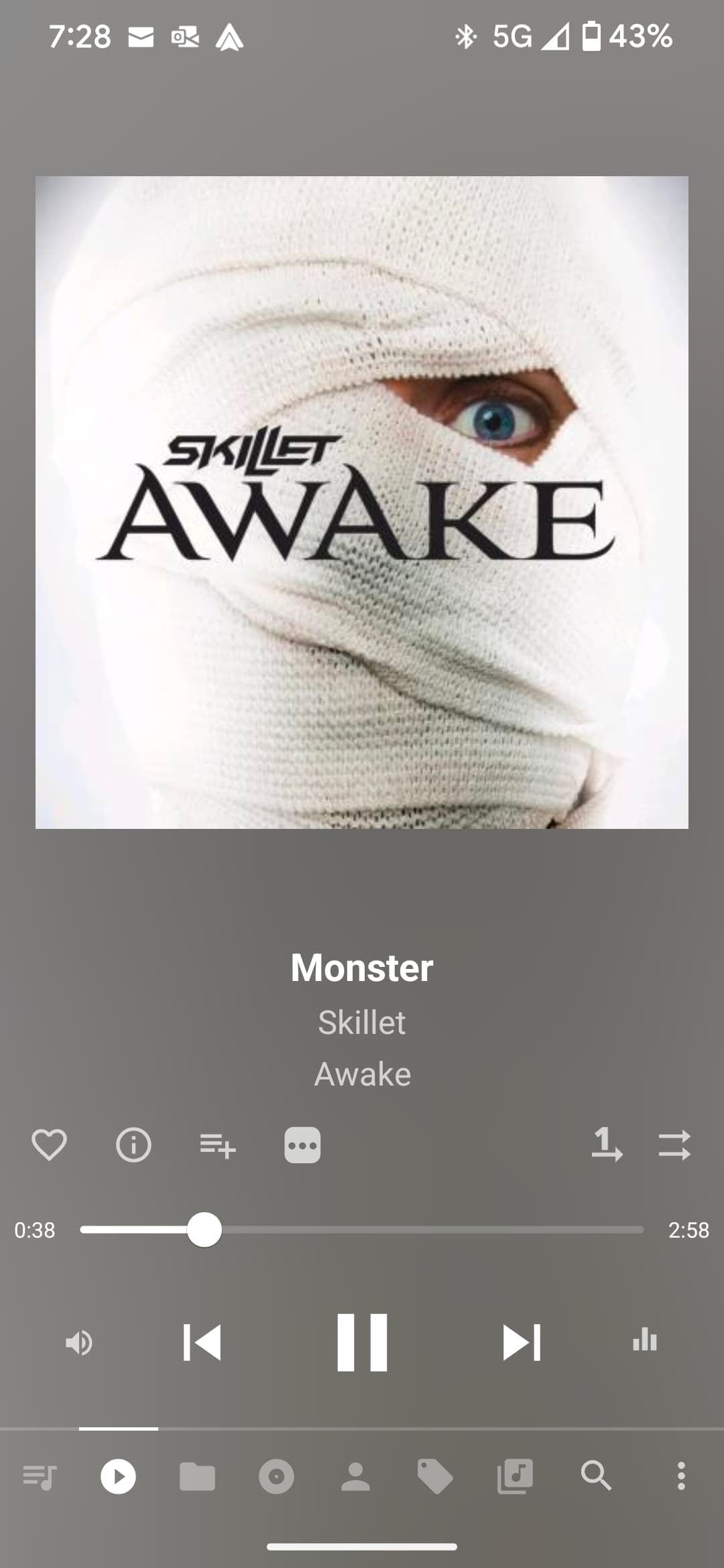Switch to the playlists tab

tap(515, 1476)
